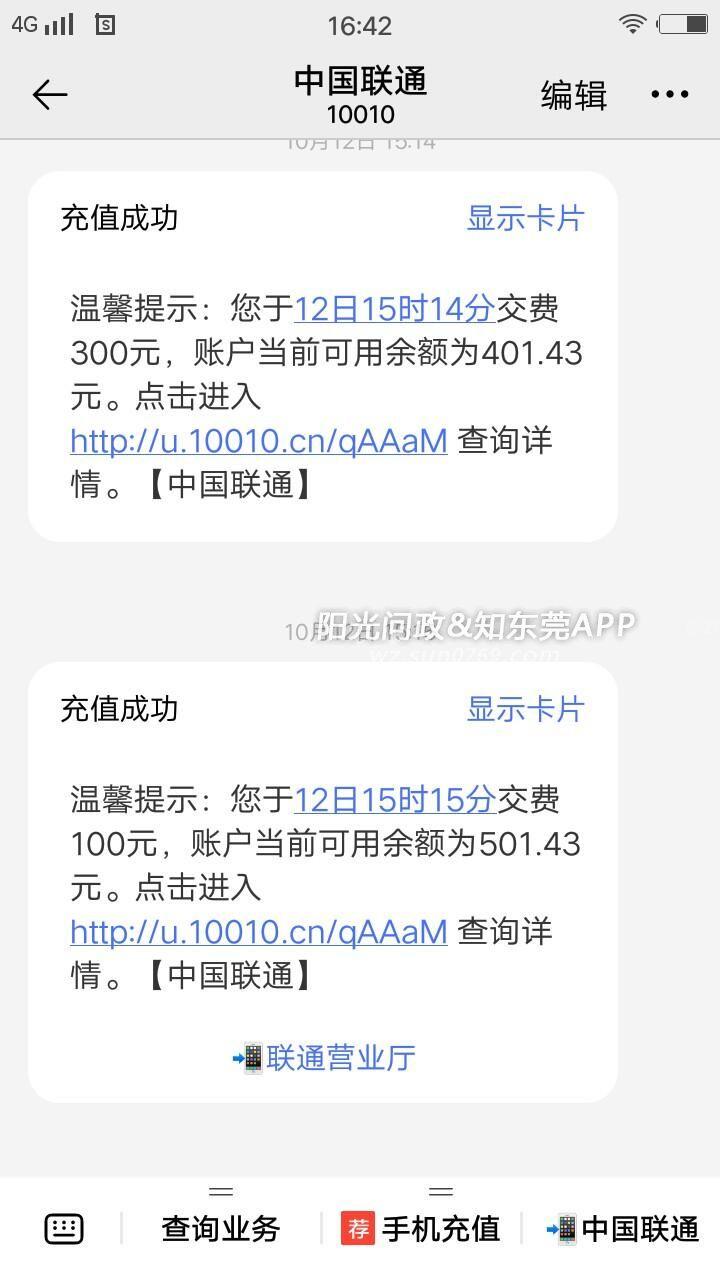This screenshot has height=1280, width=720.
Task: Tap 显示卡片 on the 401.43 balance message
Action: click(525, 218)
